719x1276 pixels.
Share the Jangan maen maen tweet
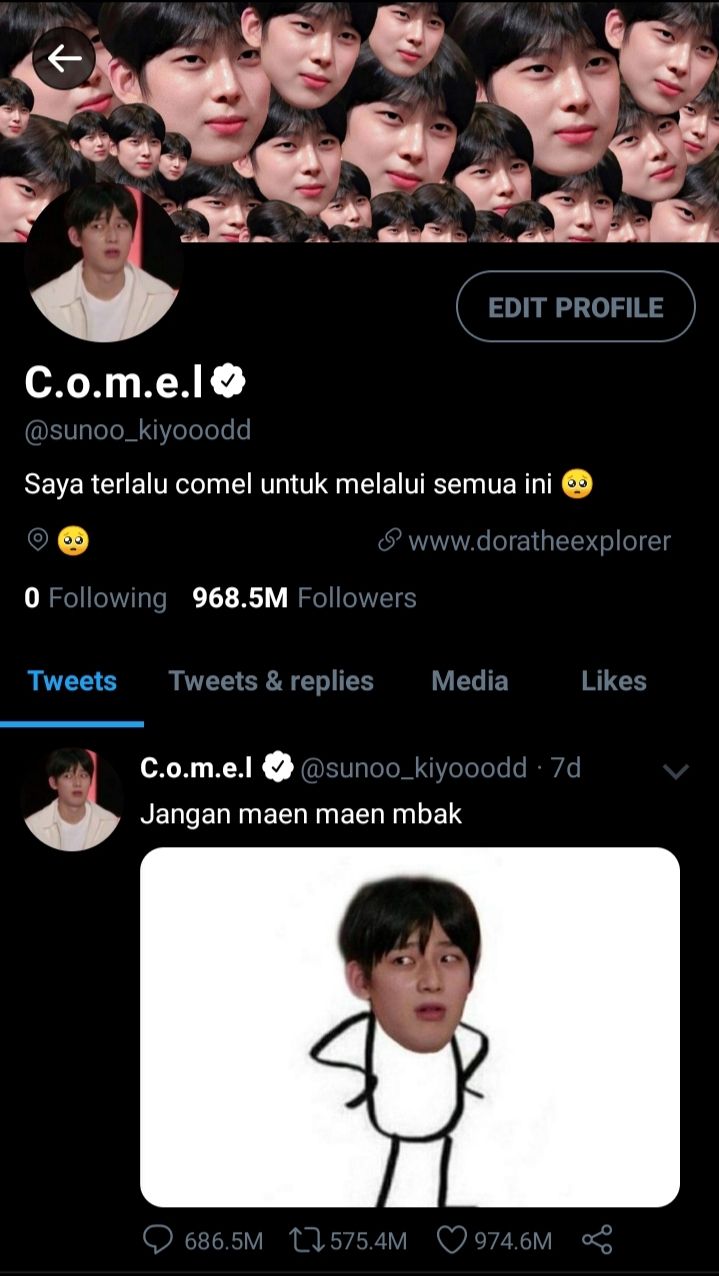point(597,1241)
